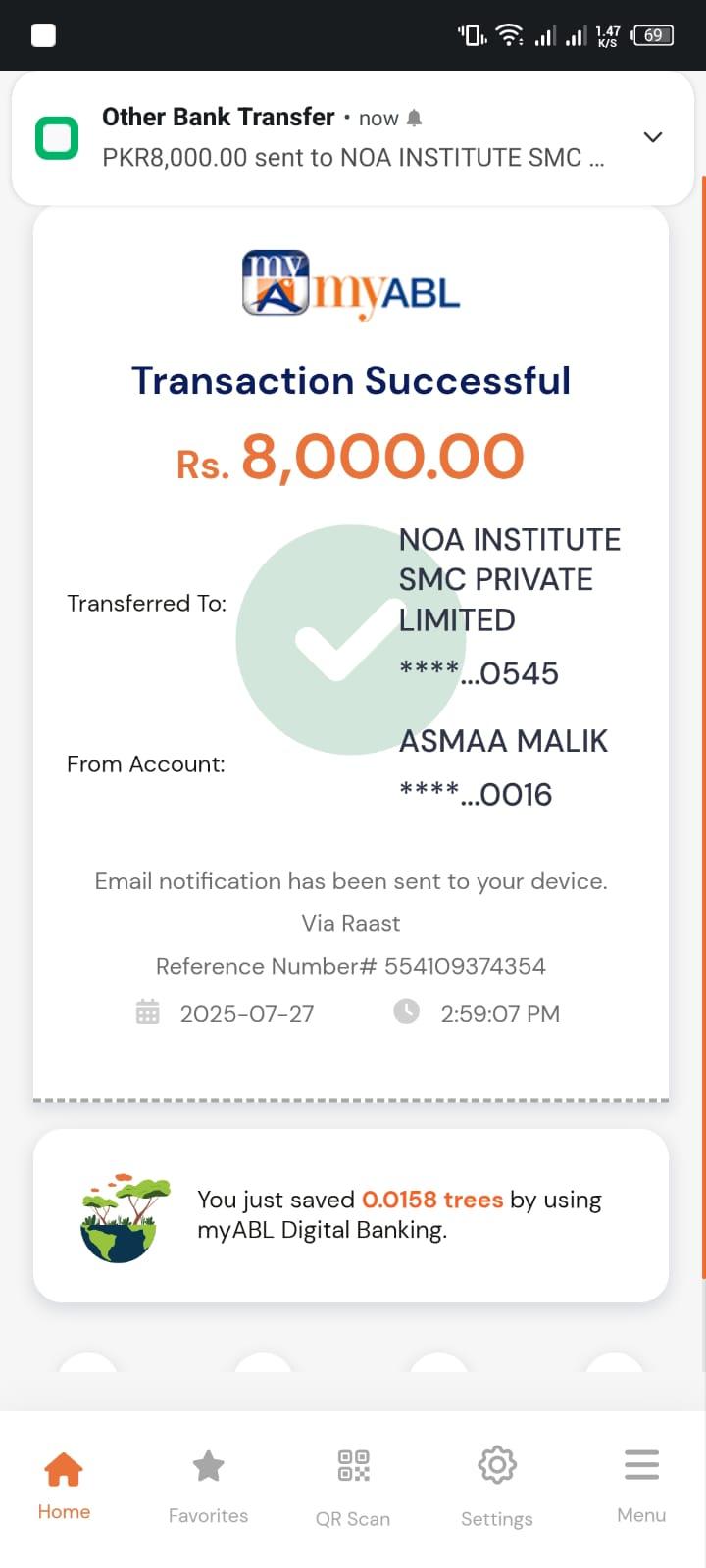This screenshot has height=1568, width=706.
Task: Open the Menu tab
Action: pos(641,1485)
